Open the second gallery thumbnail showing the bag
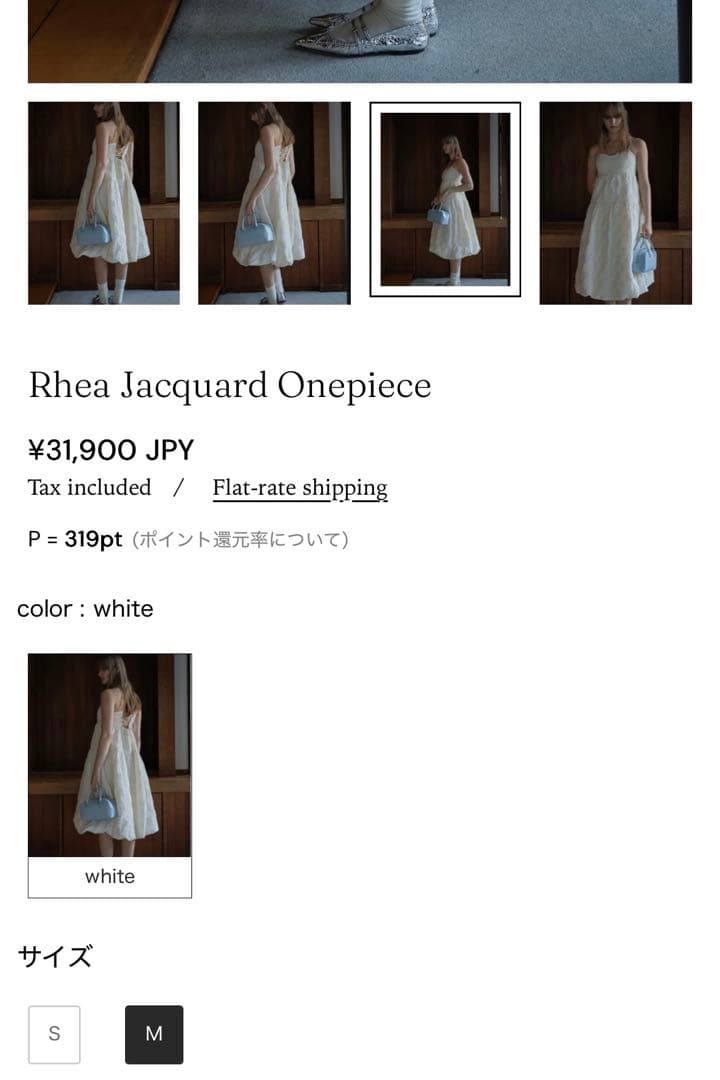 (x=275, y=200)
